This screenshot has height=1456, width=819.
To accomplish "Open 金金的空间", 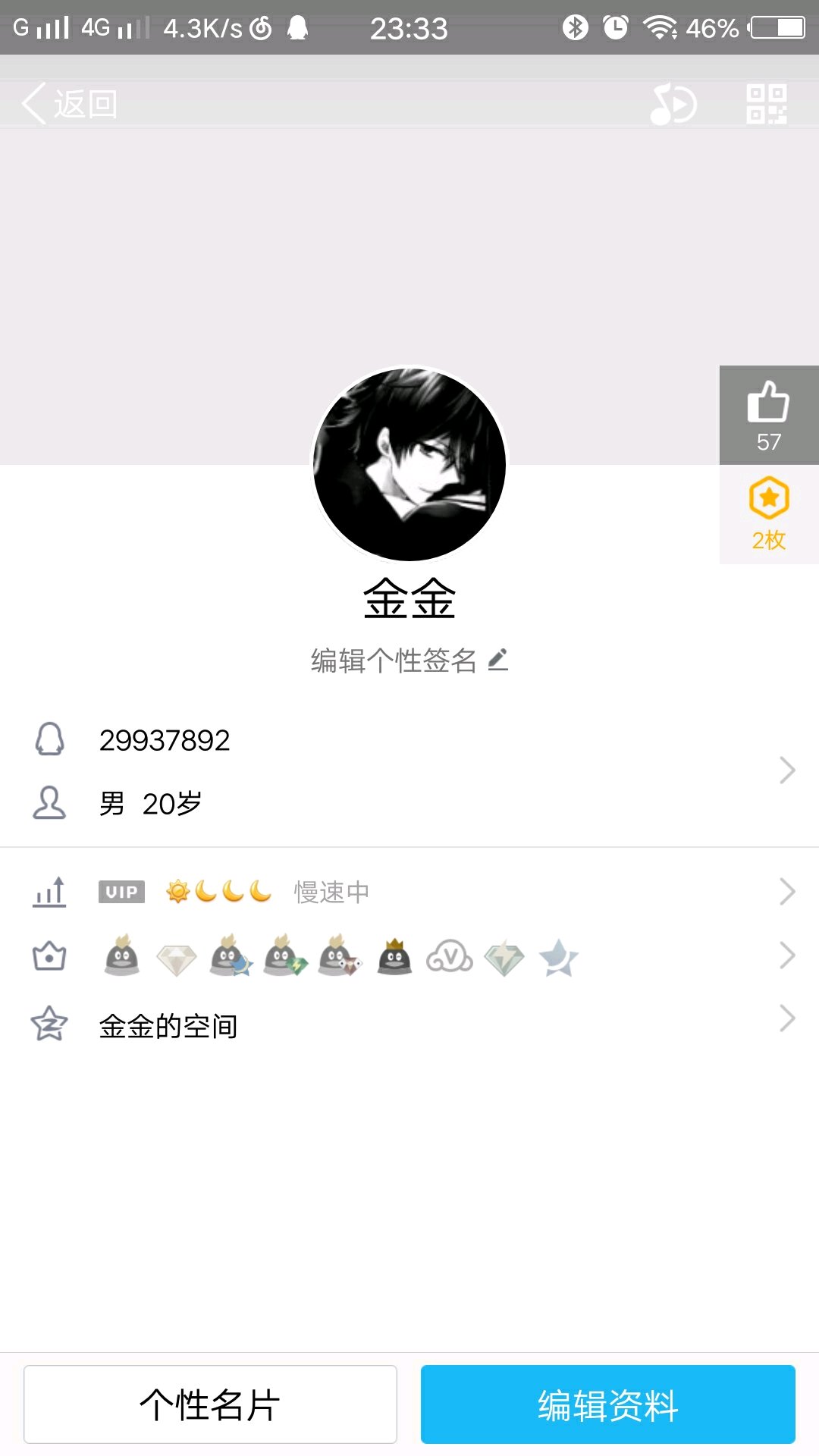I will pyautogui.click(x=409, y=1026).
